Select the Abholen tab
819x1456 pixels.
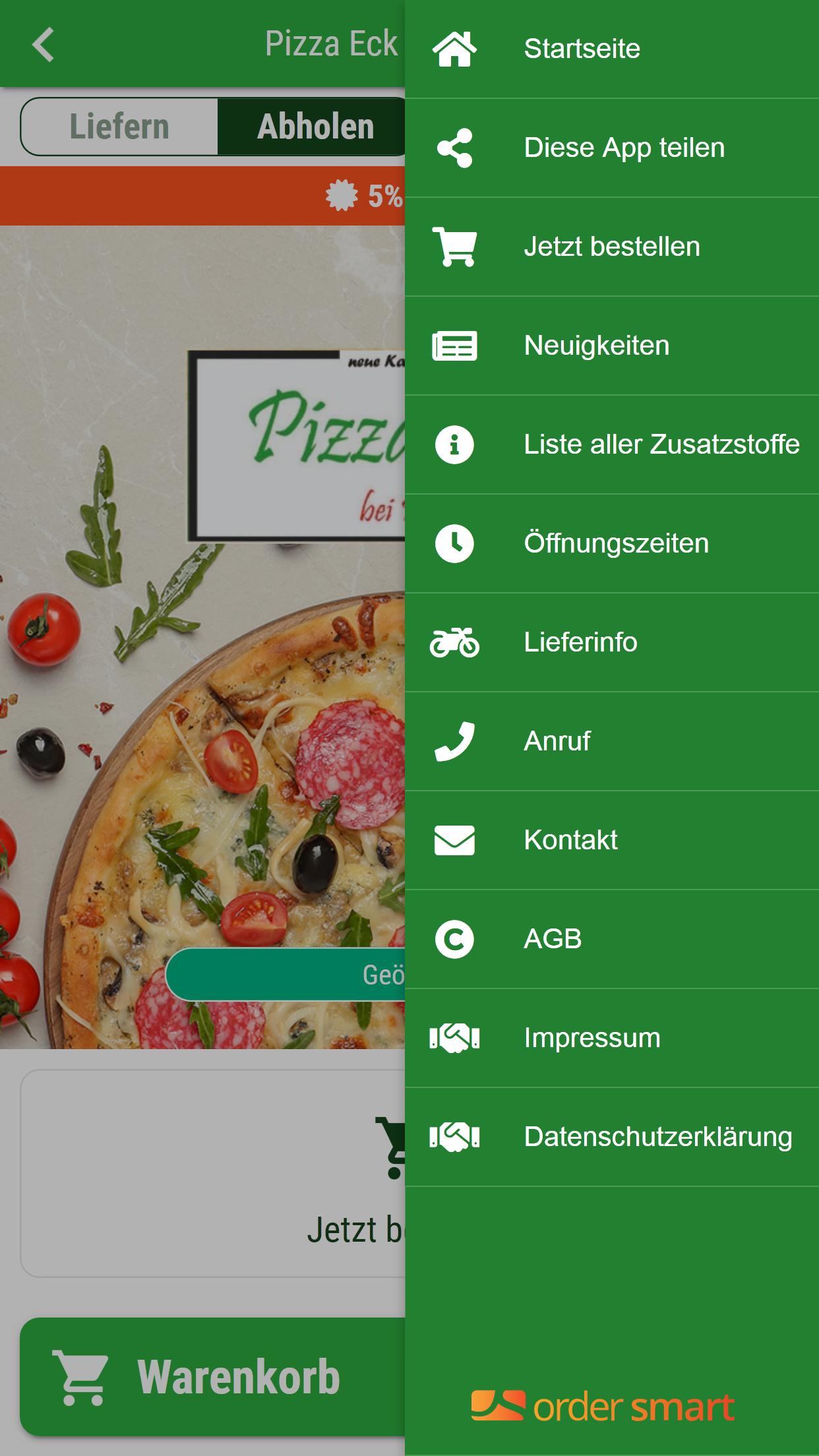[315, 125]
